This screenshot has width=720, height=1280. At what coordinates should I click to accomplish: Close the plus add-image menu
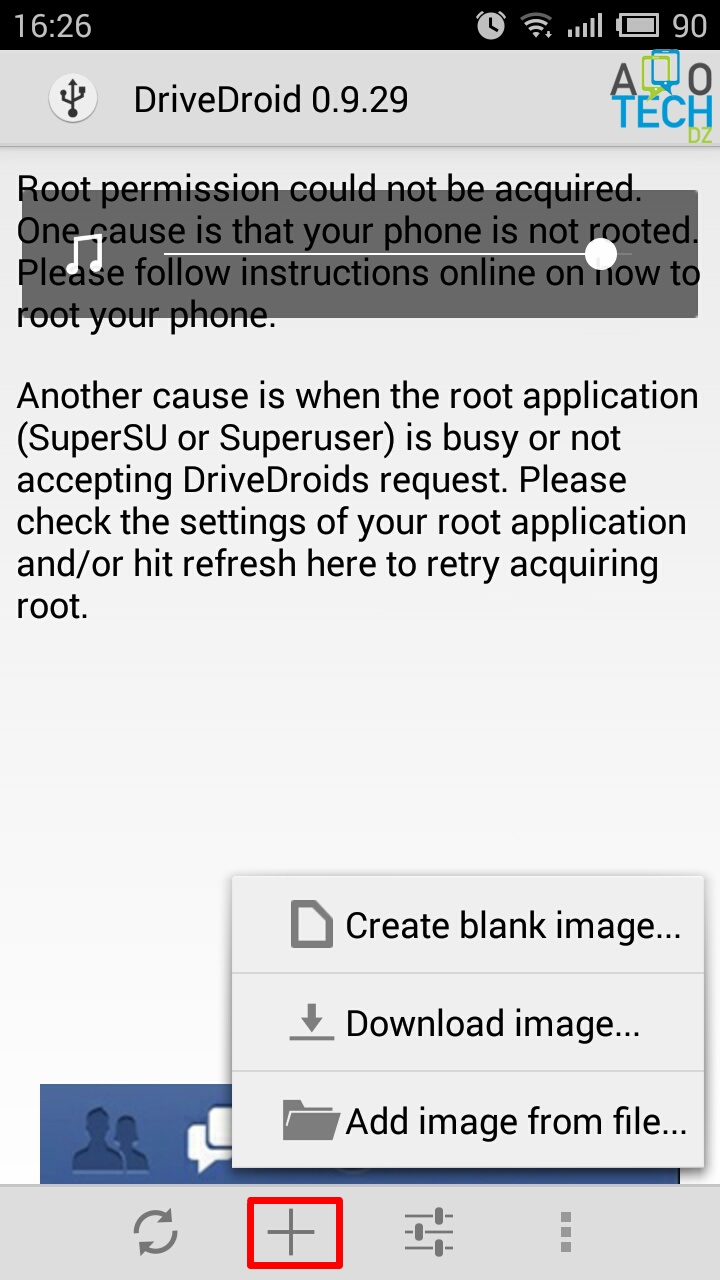point(294,1233)
